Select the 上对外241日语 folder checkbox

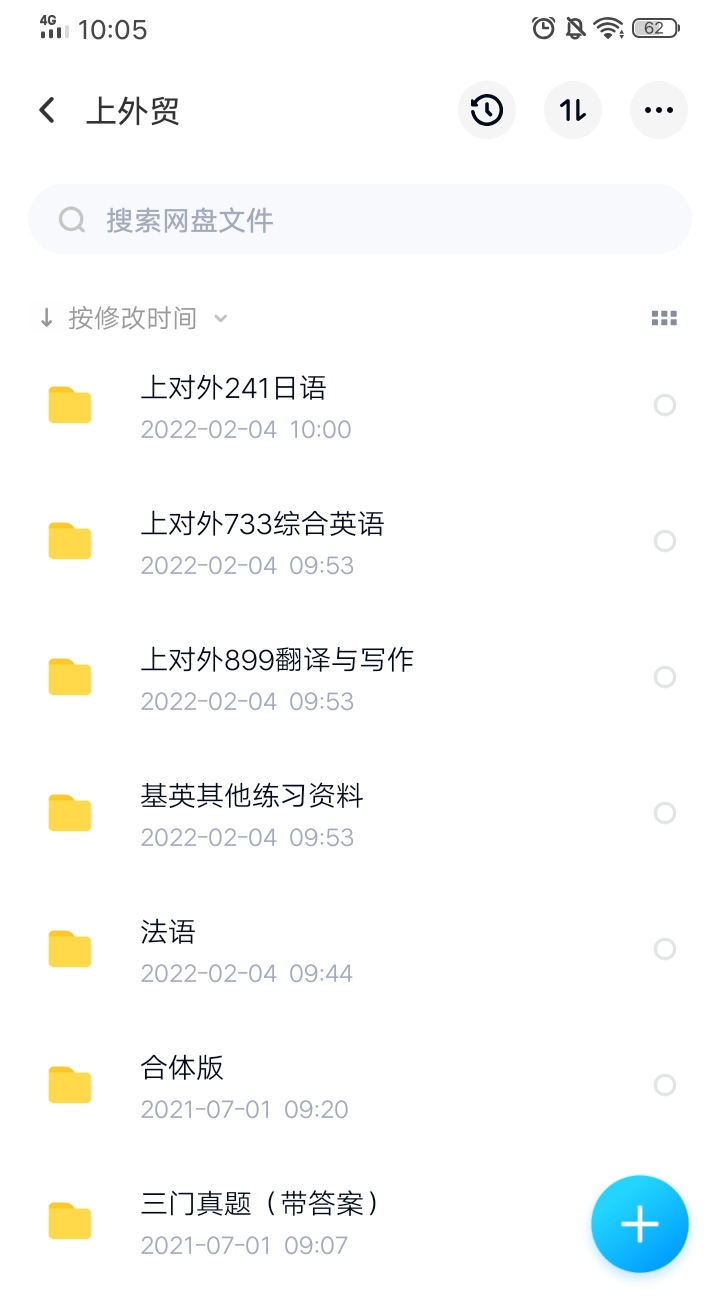point(665,405)
